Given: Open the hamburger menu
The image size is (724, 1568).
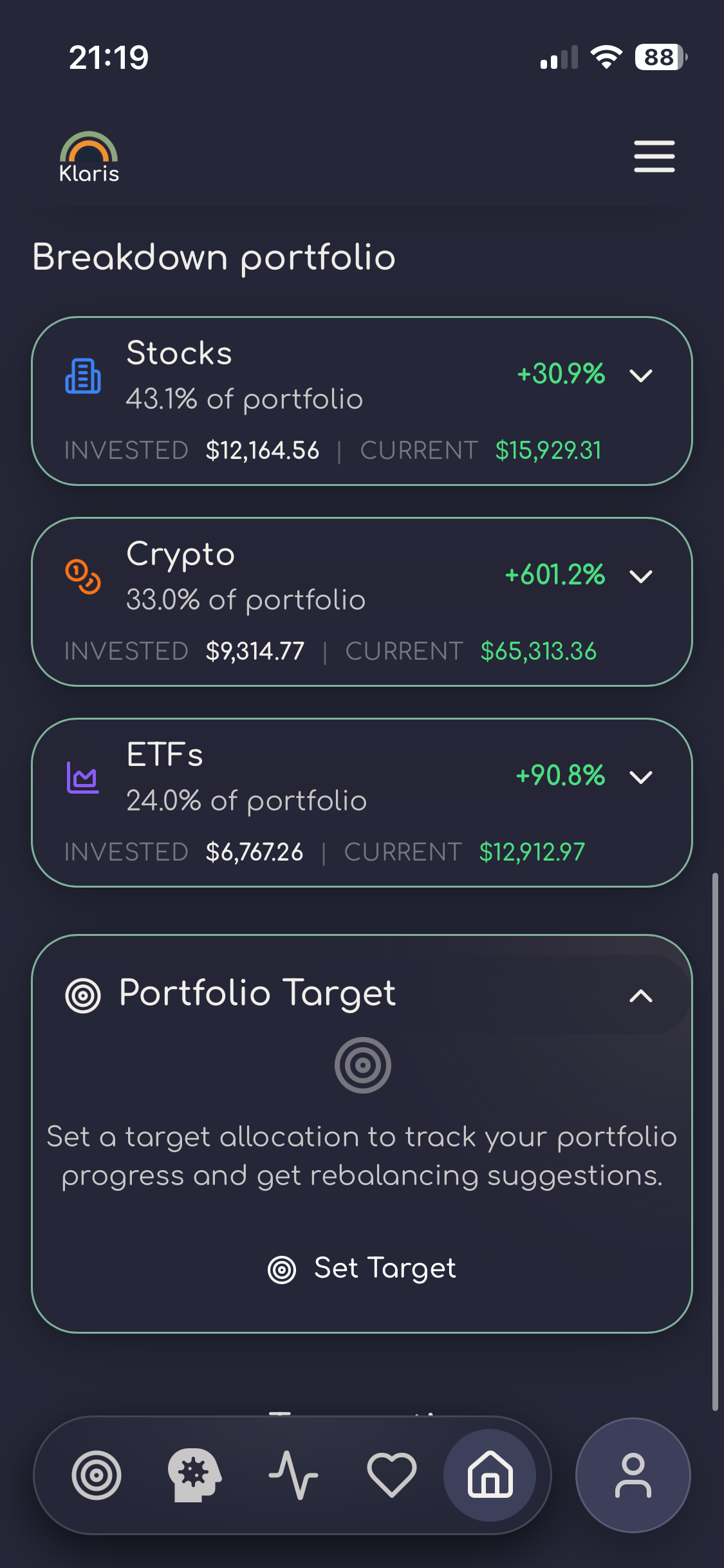Looking at the screenshot, I should [x=654, y=156].
